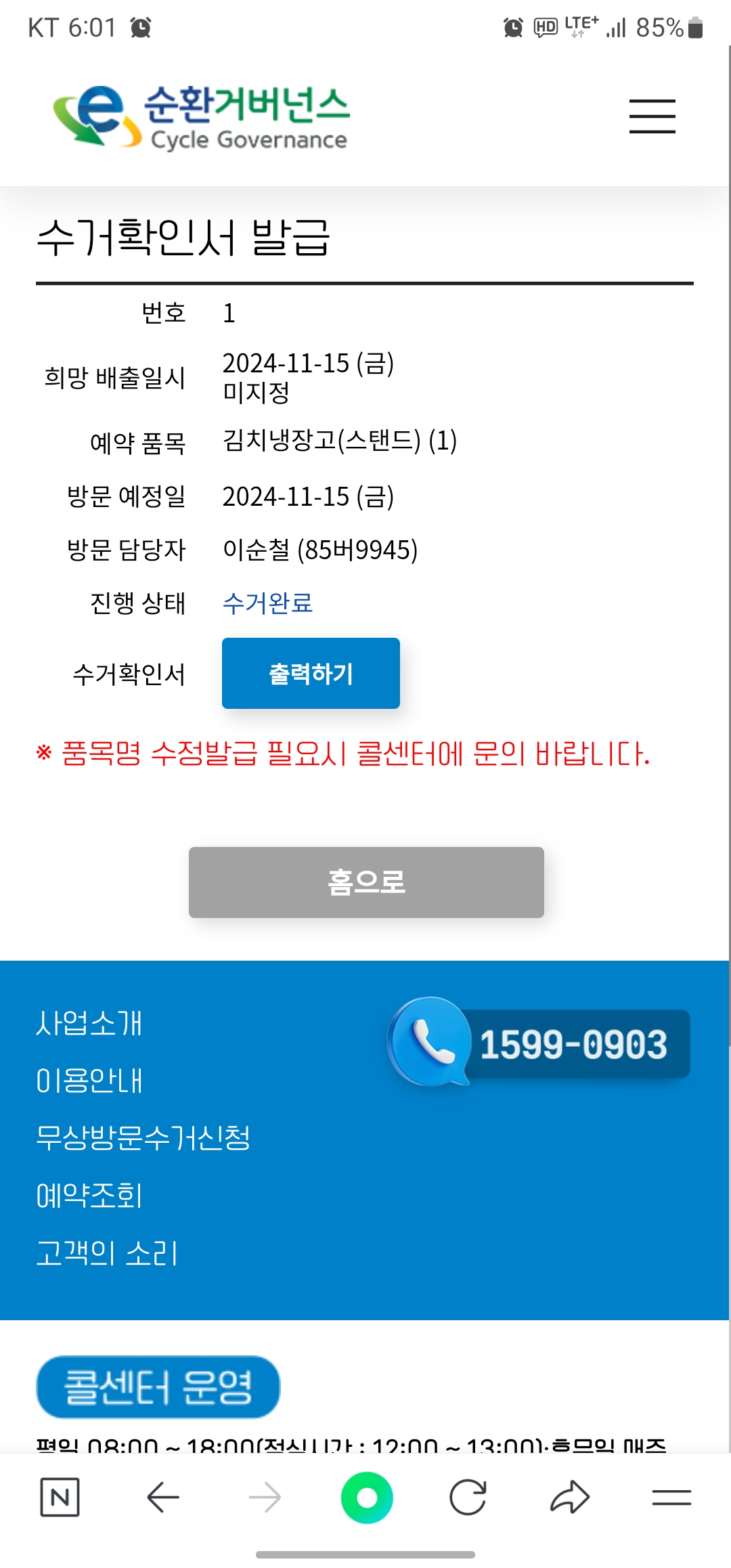Tap the 순환거버넌스 logo to go home
The width and height of the screenshot is (731, 1568).
pyautogui.click(x=201, y=117)
